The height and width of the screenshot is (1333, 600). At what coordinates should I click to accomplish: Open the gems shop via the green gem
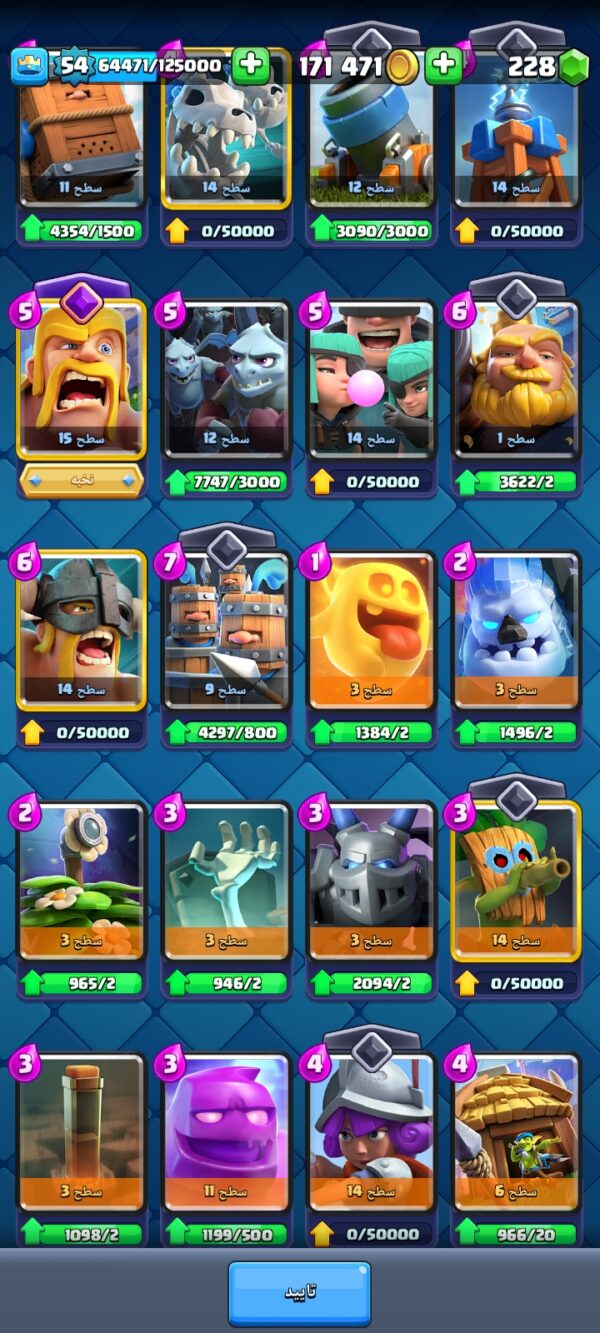[x=573, y=66]
